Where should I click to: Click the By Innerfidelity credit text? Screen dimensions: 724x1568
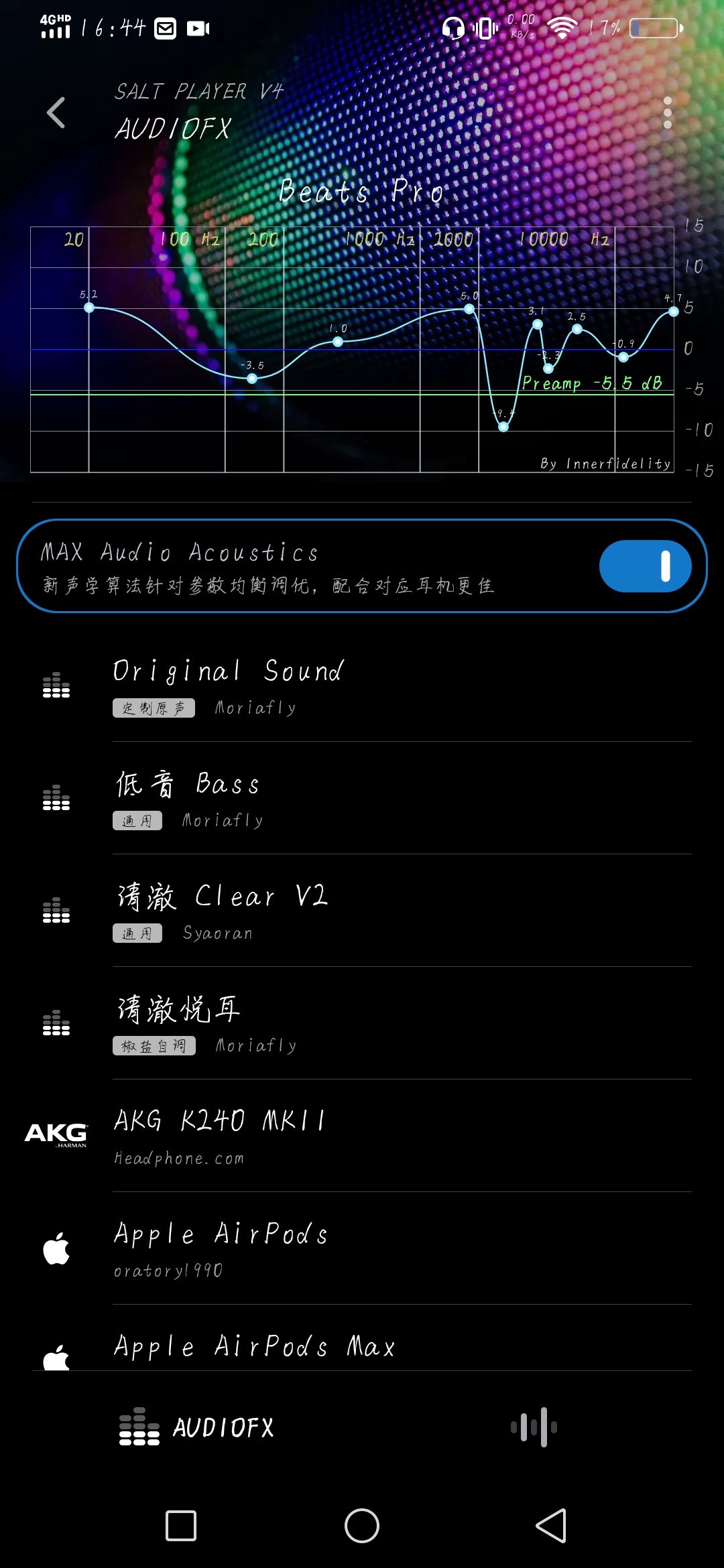point(605,463)
